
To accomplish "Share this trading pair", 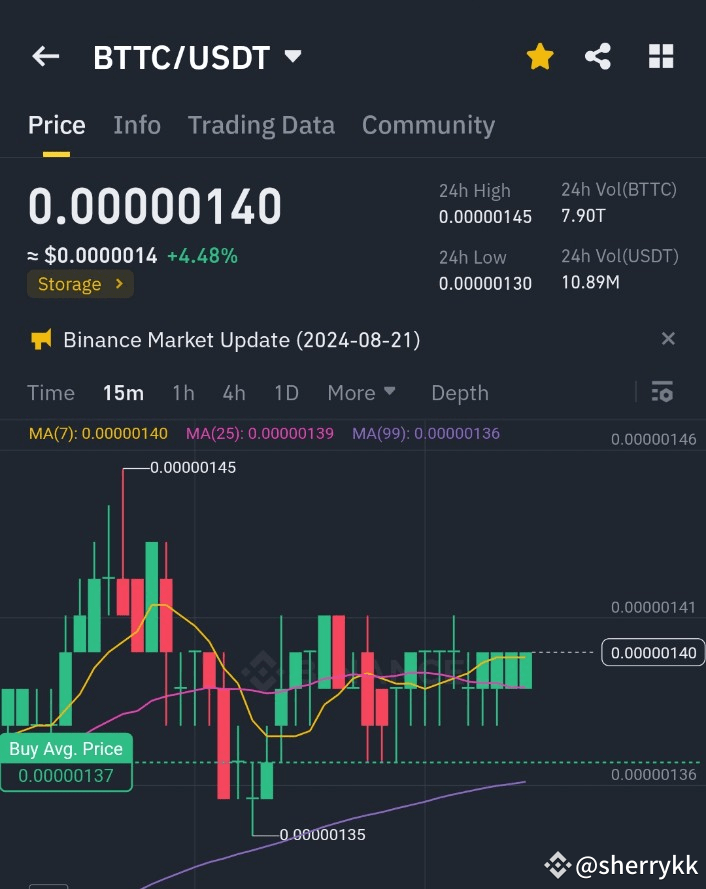I will click(598, 57).
